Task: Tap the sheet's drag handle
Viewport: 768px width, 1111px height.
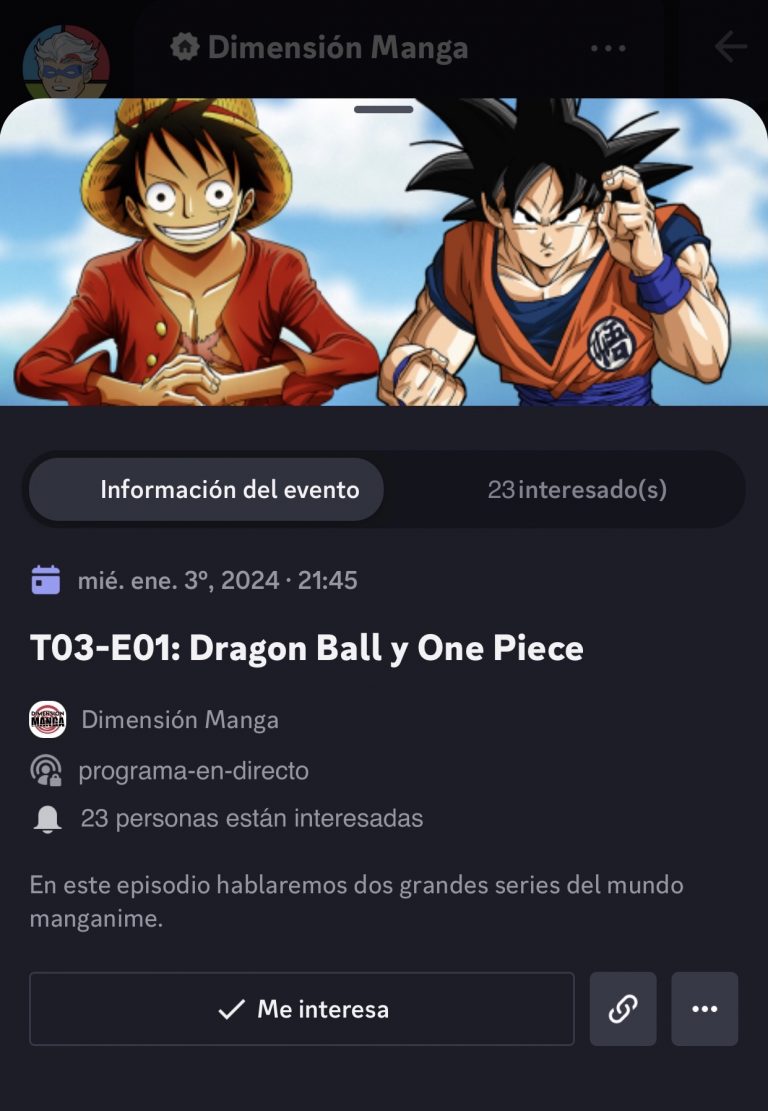Action: [384, 109]
